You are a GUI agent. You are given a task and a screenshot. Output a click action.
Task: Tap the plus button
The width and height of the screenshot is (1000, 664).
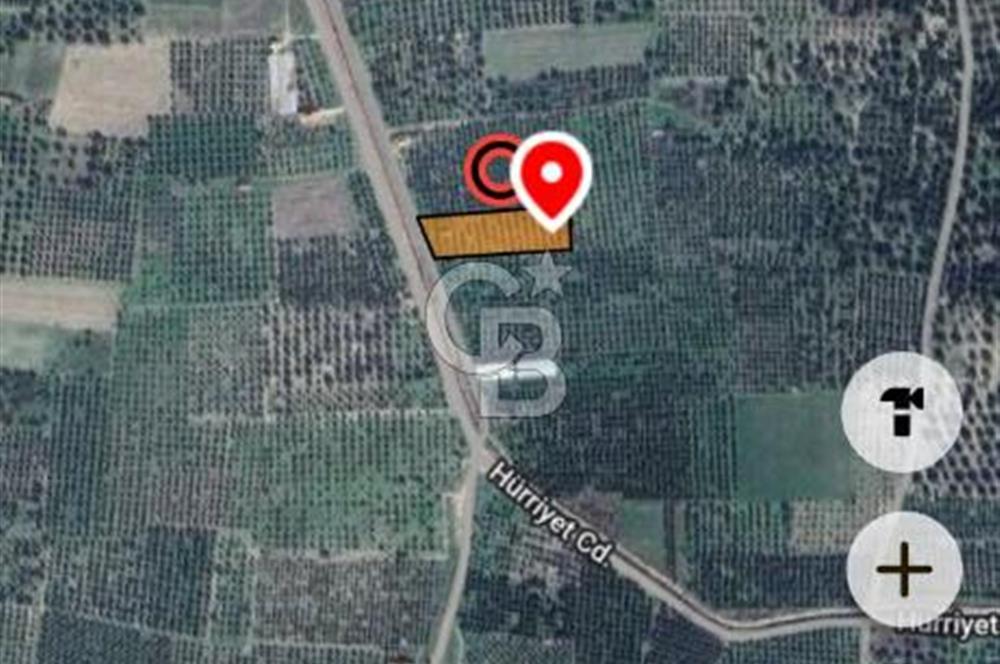coord(904,569)
